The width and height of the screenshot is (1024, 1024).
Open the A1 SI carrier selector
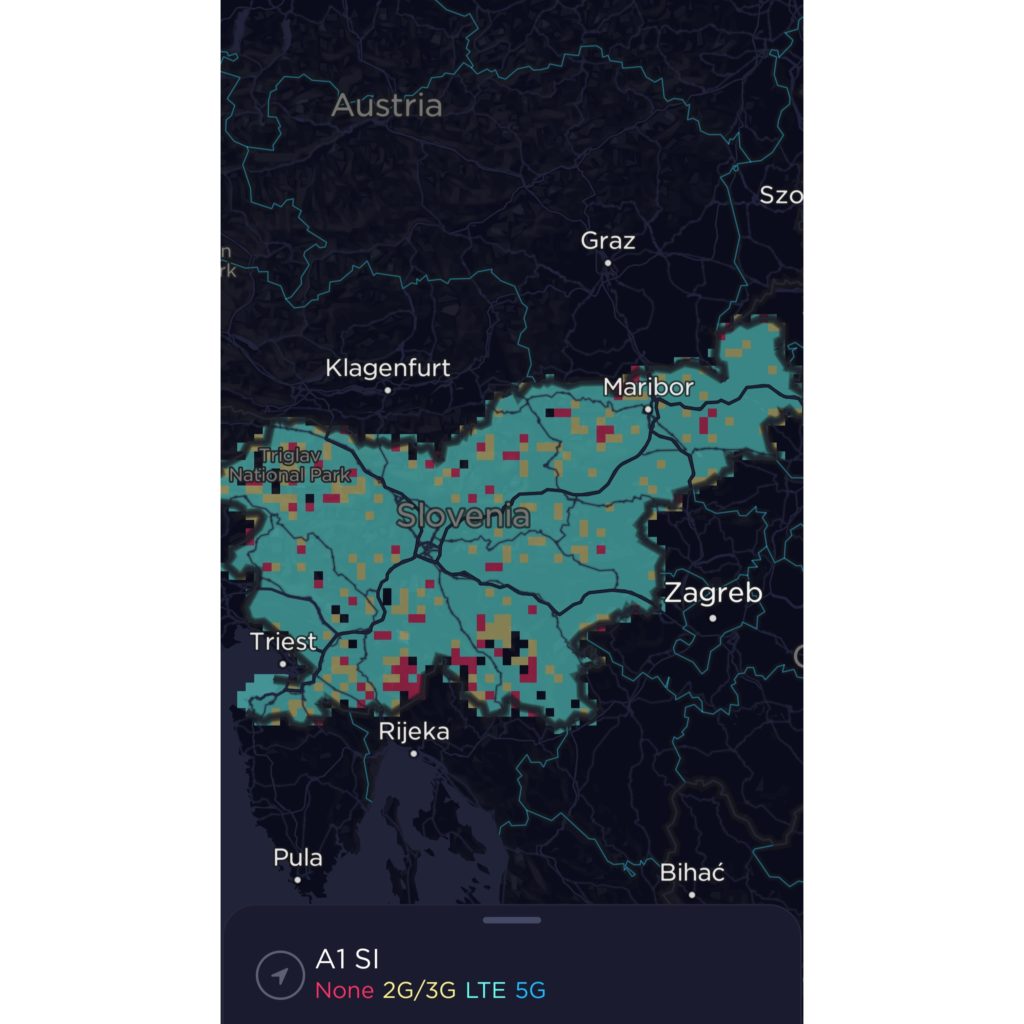coord(346,960)
